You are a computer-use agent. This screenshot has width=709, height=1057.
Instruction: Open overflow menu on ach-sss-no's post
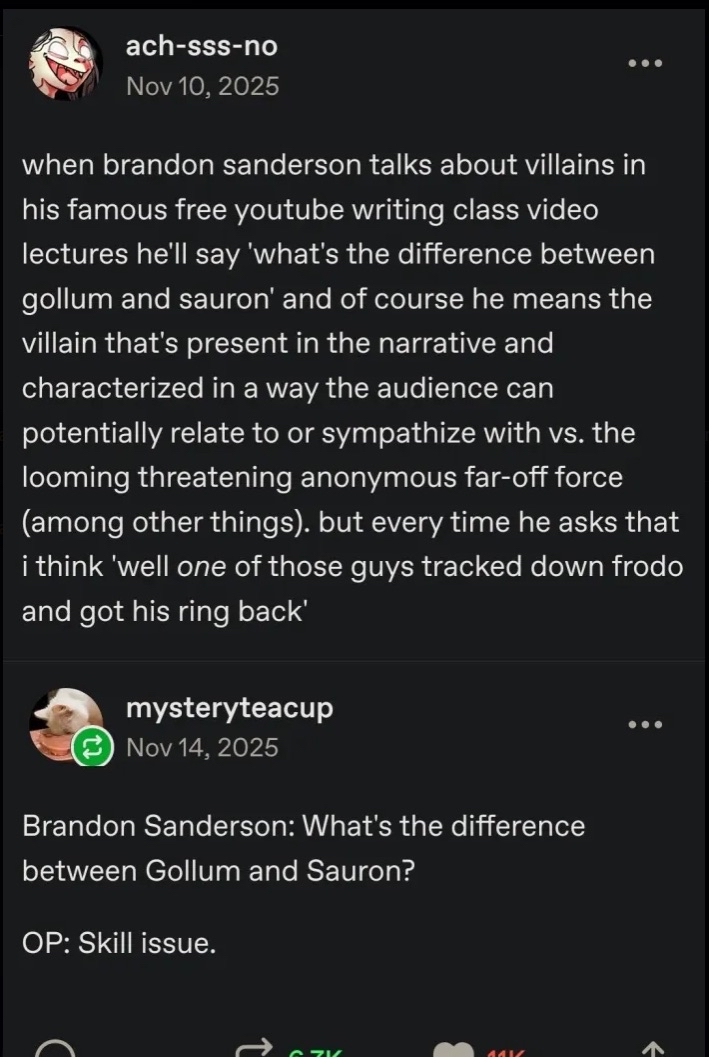[x=645, y=62]
